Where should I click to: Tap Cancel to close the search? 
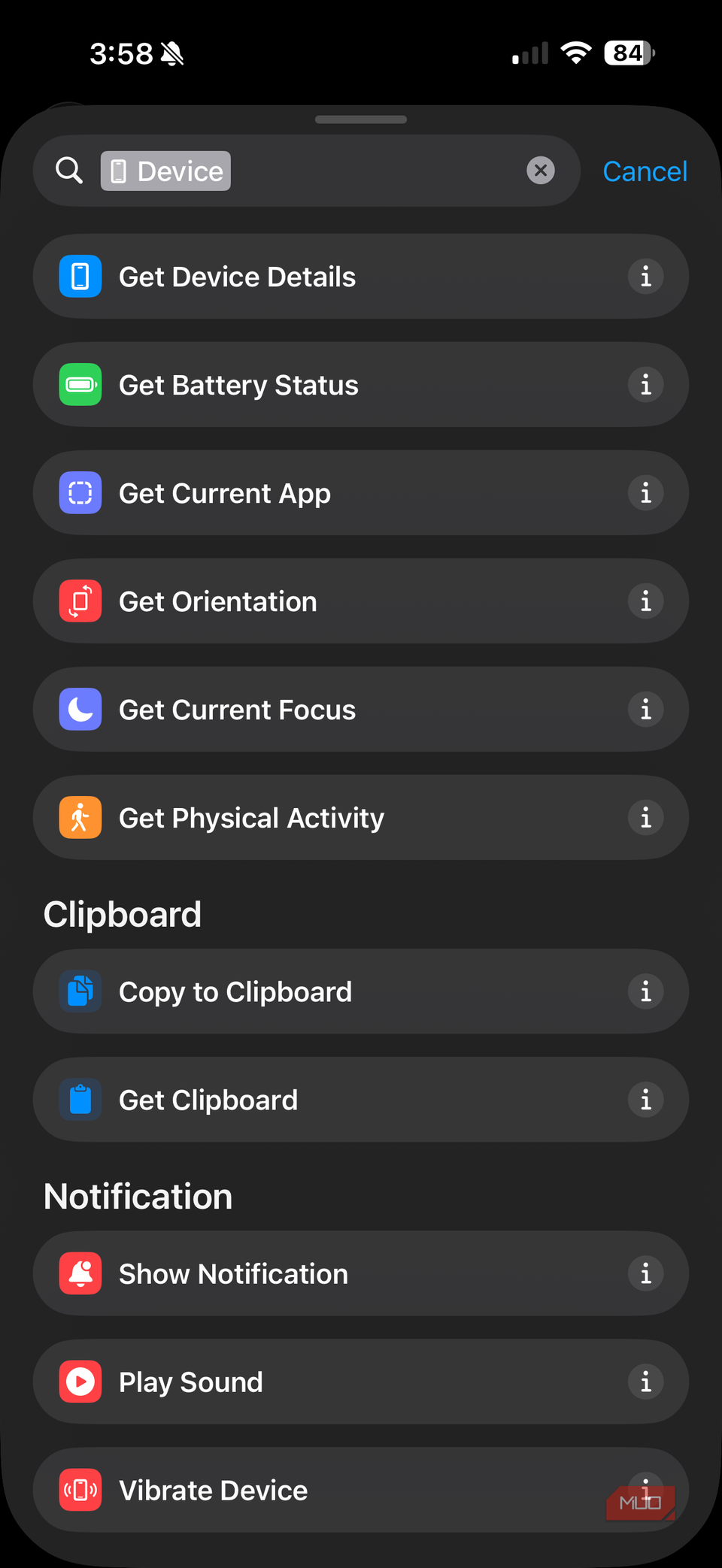click(x=644, y=171)
